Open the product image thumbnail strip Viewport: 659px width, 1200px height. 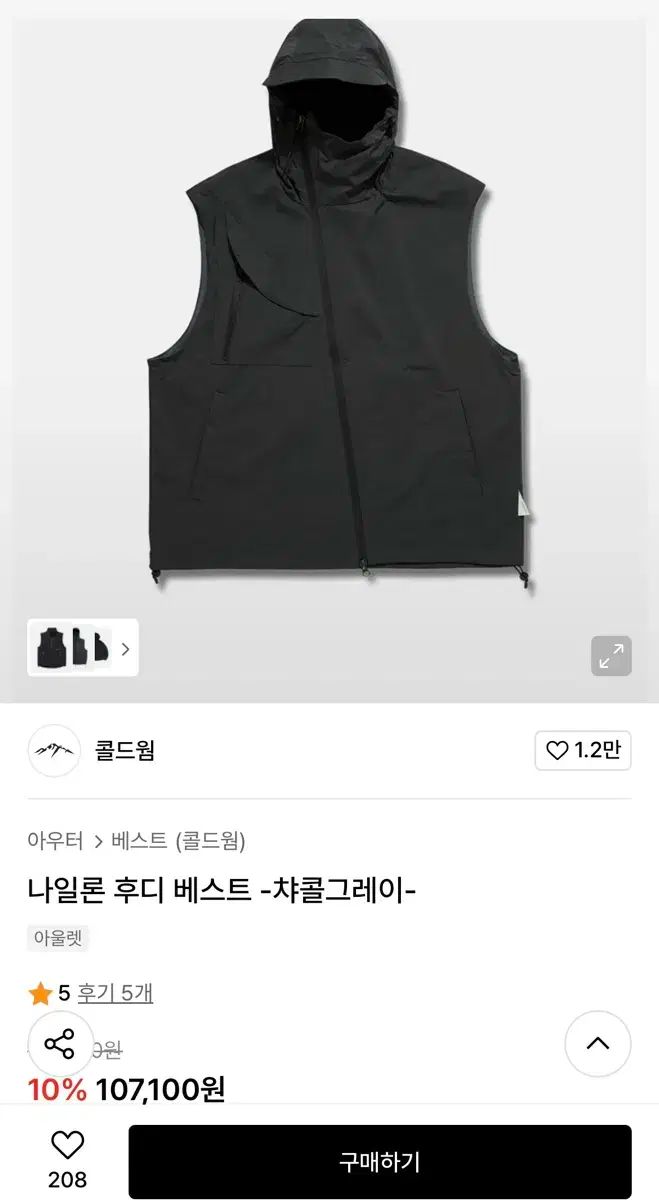click(82, 648)
